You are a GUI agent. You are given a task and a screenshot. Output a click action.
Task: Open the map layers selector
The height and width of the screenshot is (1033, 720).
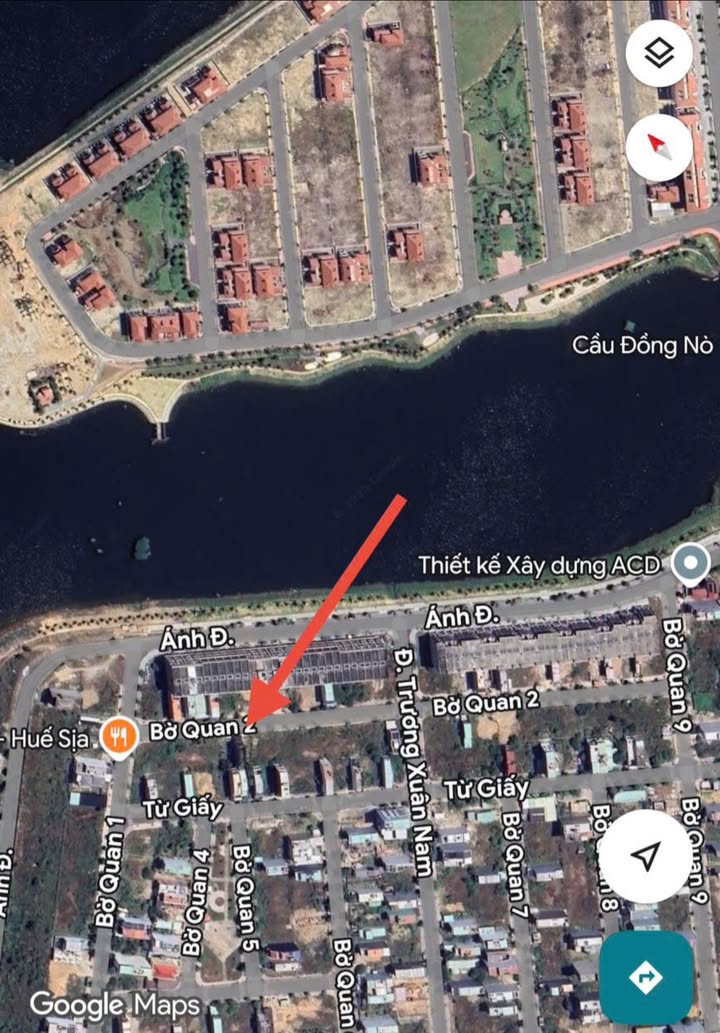click(659, 54)
